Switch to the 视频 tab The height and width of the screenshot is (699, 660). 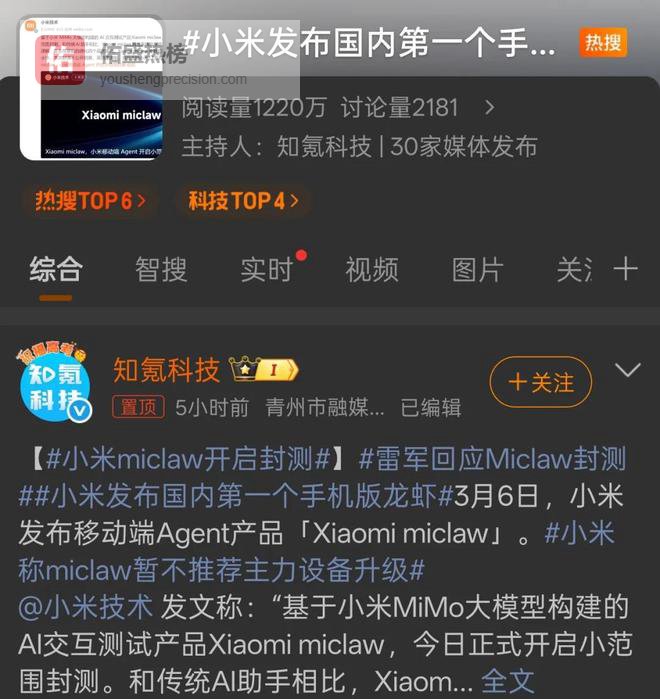tap(372, 269)
